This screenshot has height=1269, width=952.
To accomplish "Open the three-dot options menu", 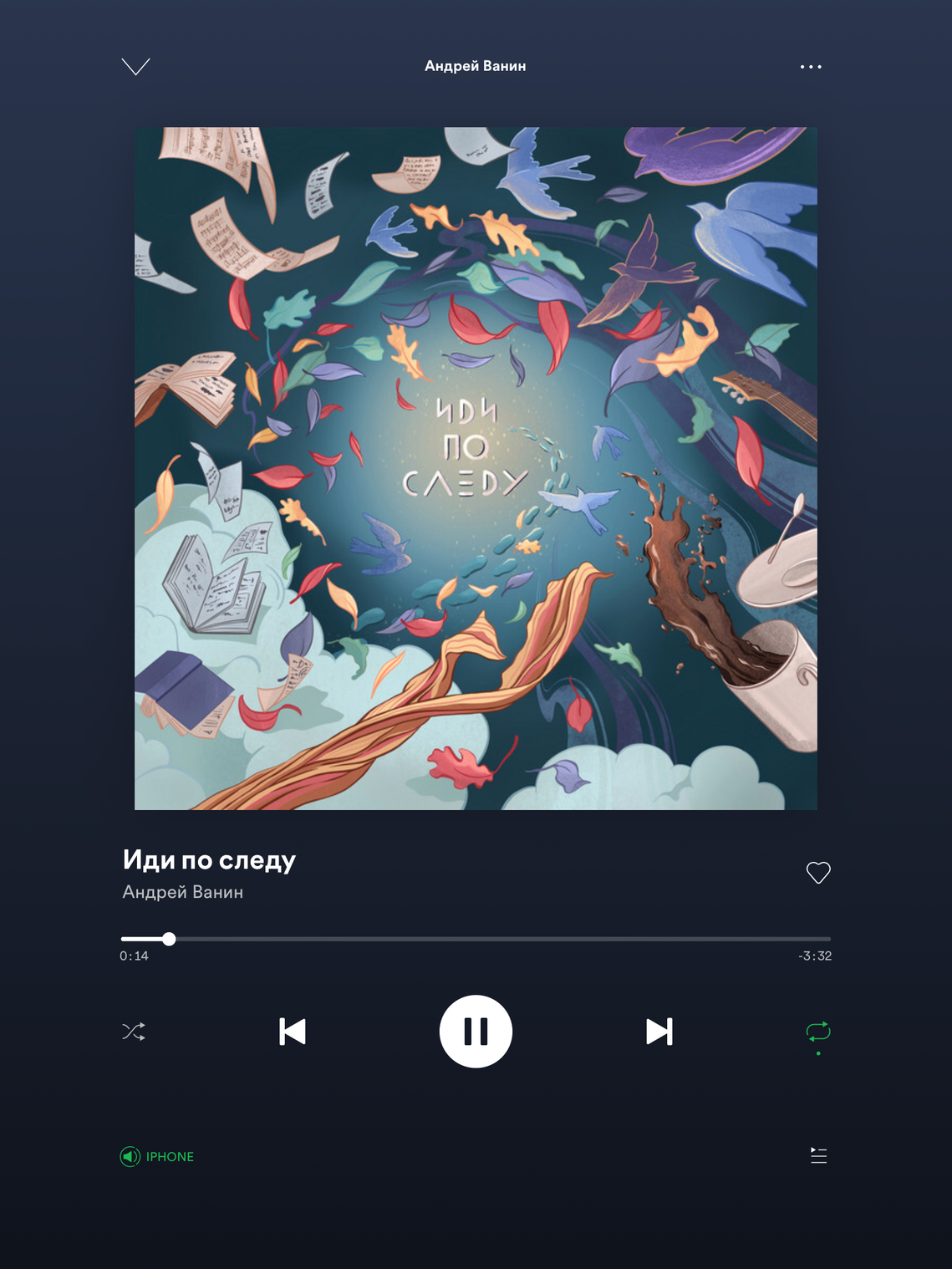I will tap(810, 67).
